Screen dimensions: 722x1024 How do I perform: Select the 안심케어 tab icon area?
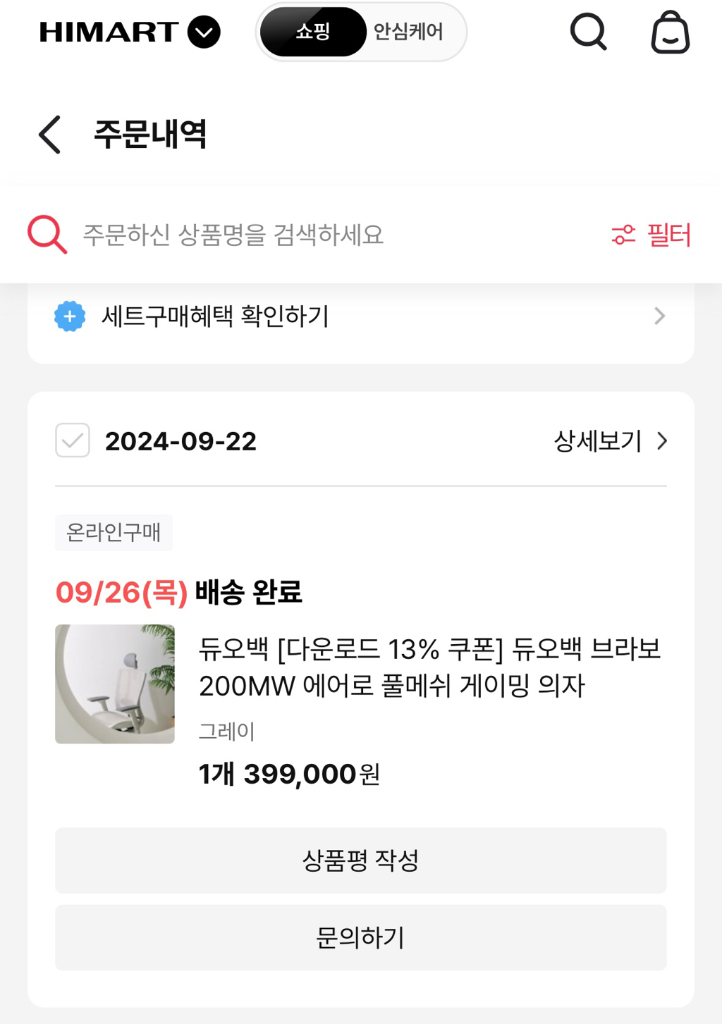tap(410, 32)
